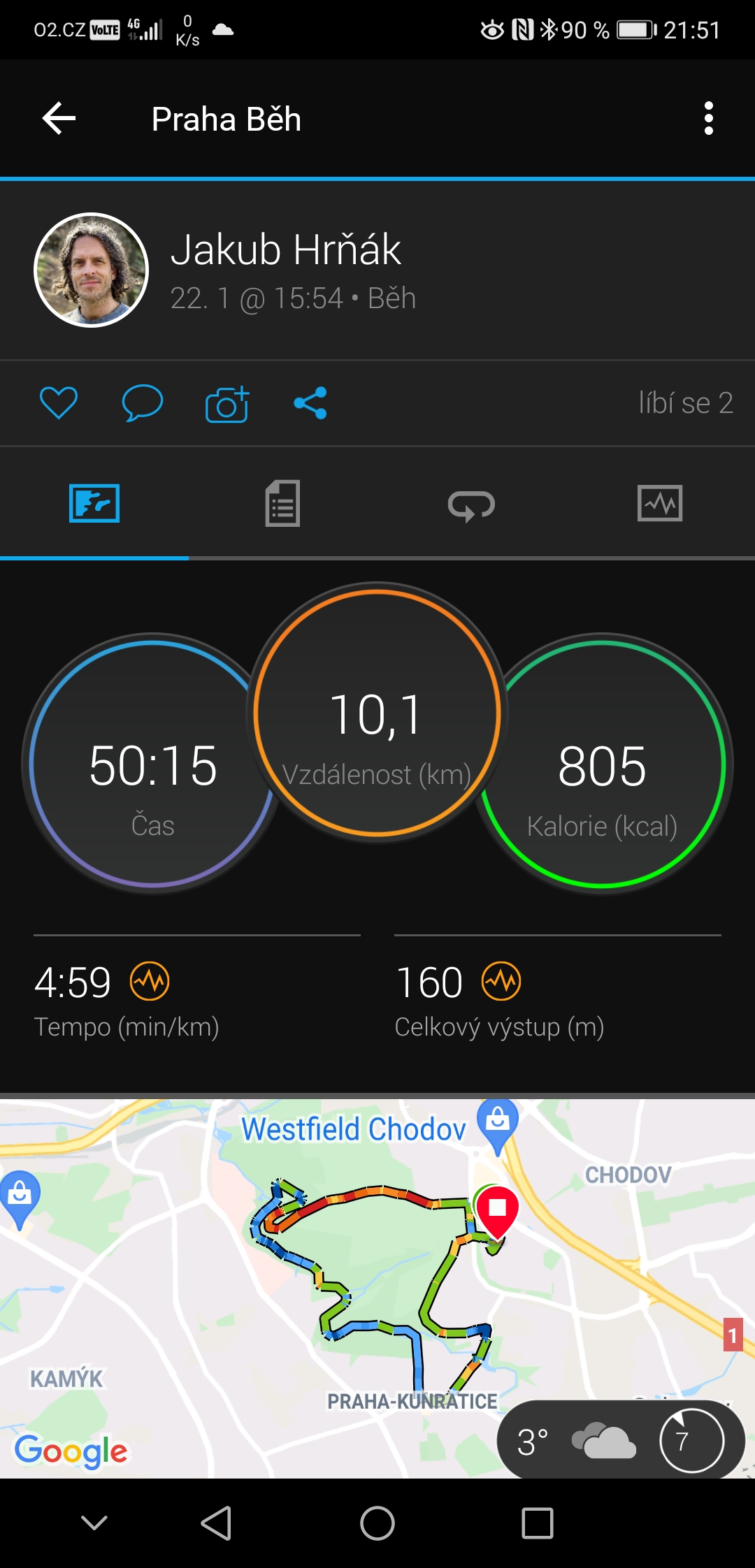Image resolution: width=755 pixels, height=1568 pixels.
Task: View who liked via 'líbí se 2'
Action: [x=686, y=403]
